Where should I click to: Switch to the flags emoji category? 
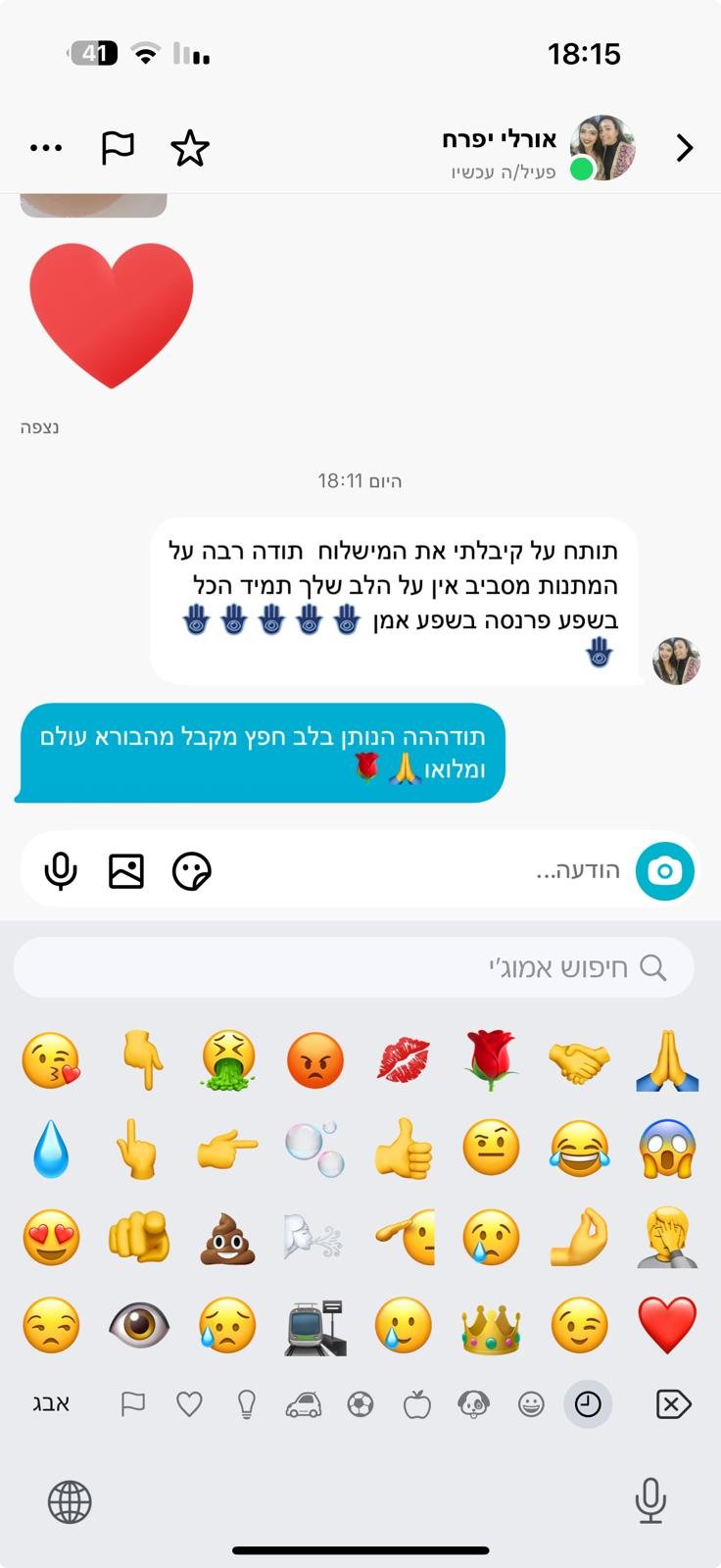point(132,1404)
